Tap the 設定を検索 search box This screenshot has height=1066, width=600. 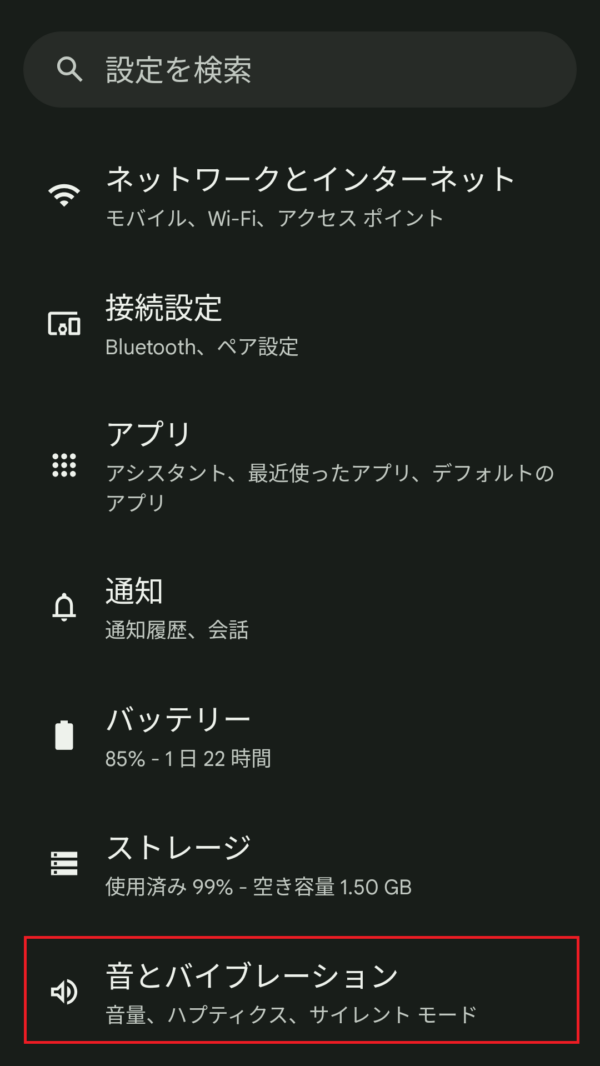300,69
